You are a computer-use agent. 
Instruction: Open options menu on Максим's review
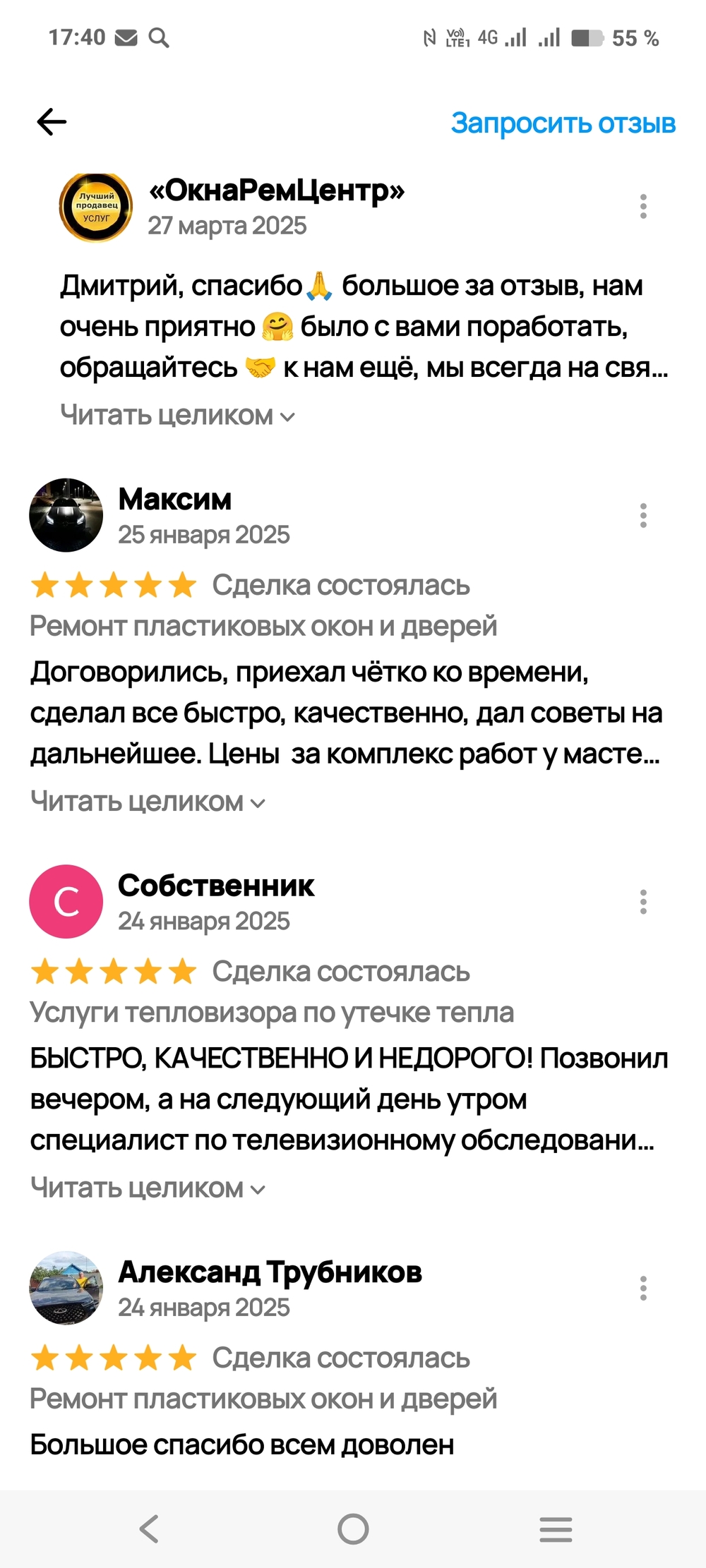click(x=642, y=515)
